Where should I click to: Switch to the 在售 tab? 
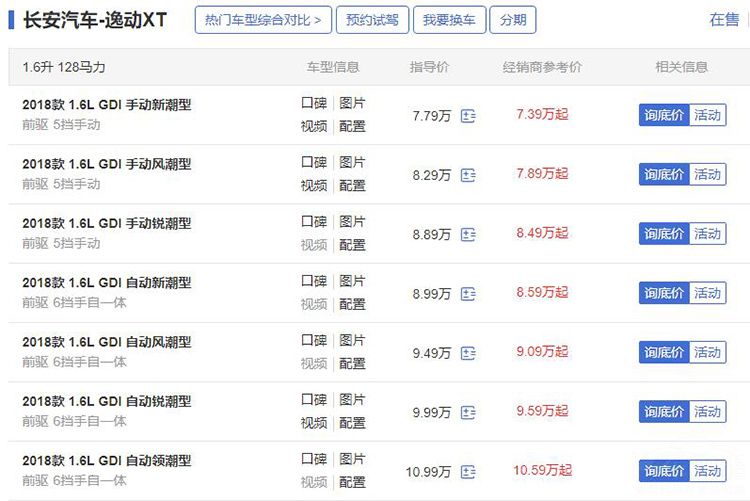pos(724,19)
